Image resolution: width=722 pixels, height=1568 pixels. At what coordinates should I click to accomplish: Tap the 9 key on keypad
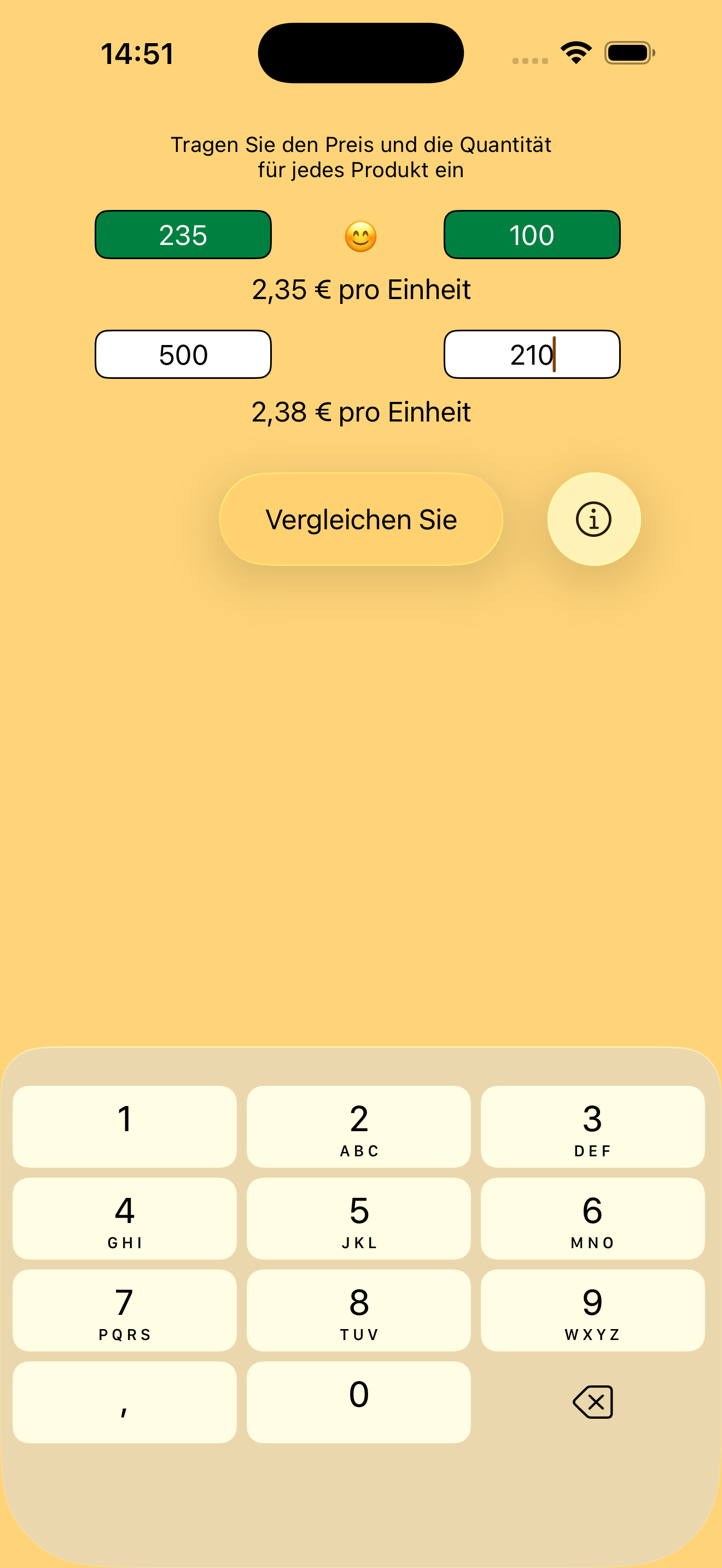click(x=592, y=1310)
